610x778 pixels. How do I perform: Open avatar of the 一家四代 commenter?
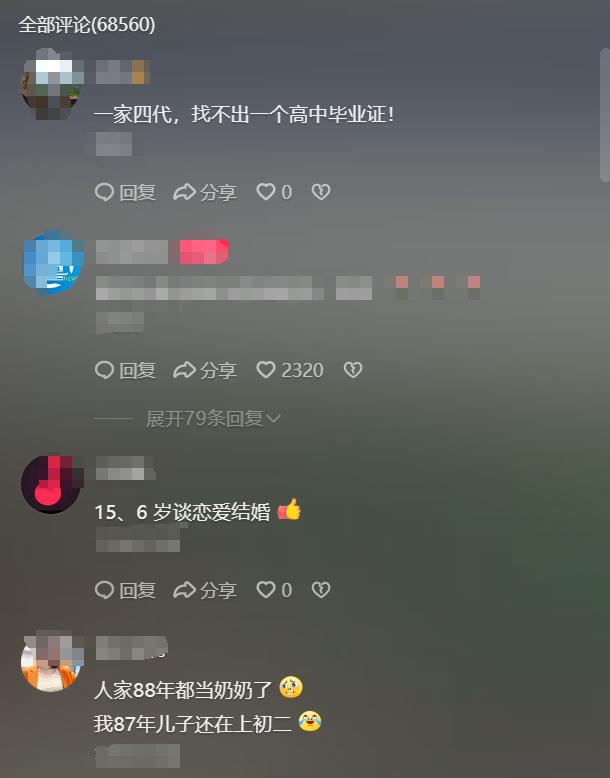pyautogui.click(x=51, y=84)
